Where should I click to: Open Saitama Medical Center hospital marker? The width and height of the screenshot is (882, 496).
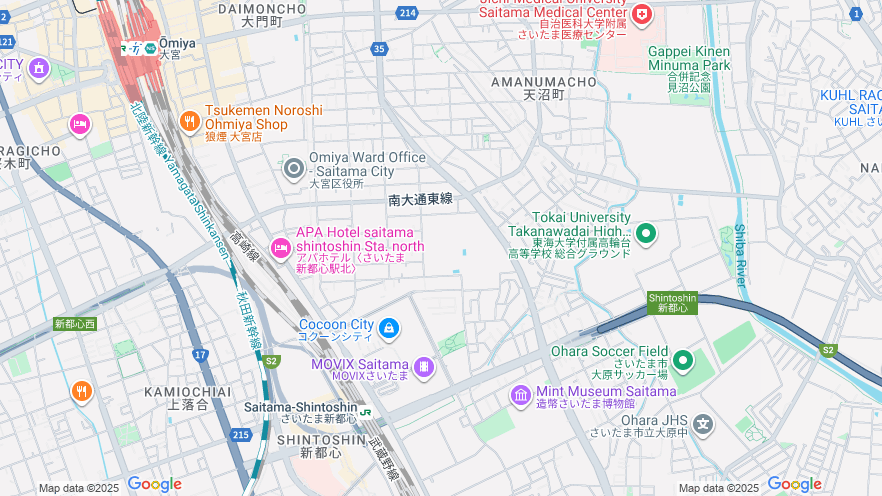pyautogui.click(x=641, y=14)
